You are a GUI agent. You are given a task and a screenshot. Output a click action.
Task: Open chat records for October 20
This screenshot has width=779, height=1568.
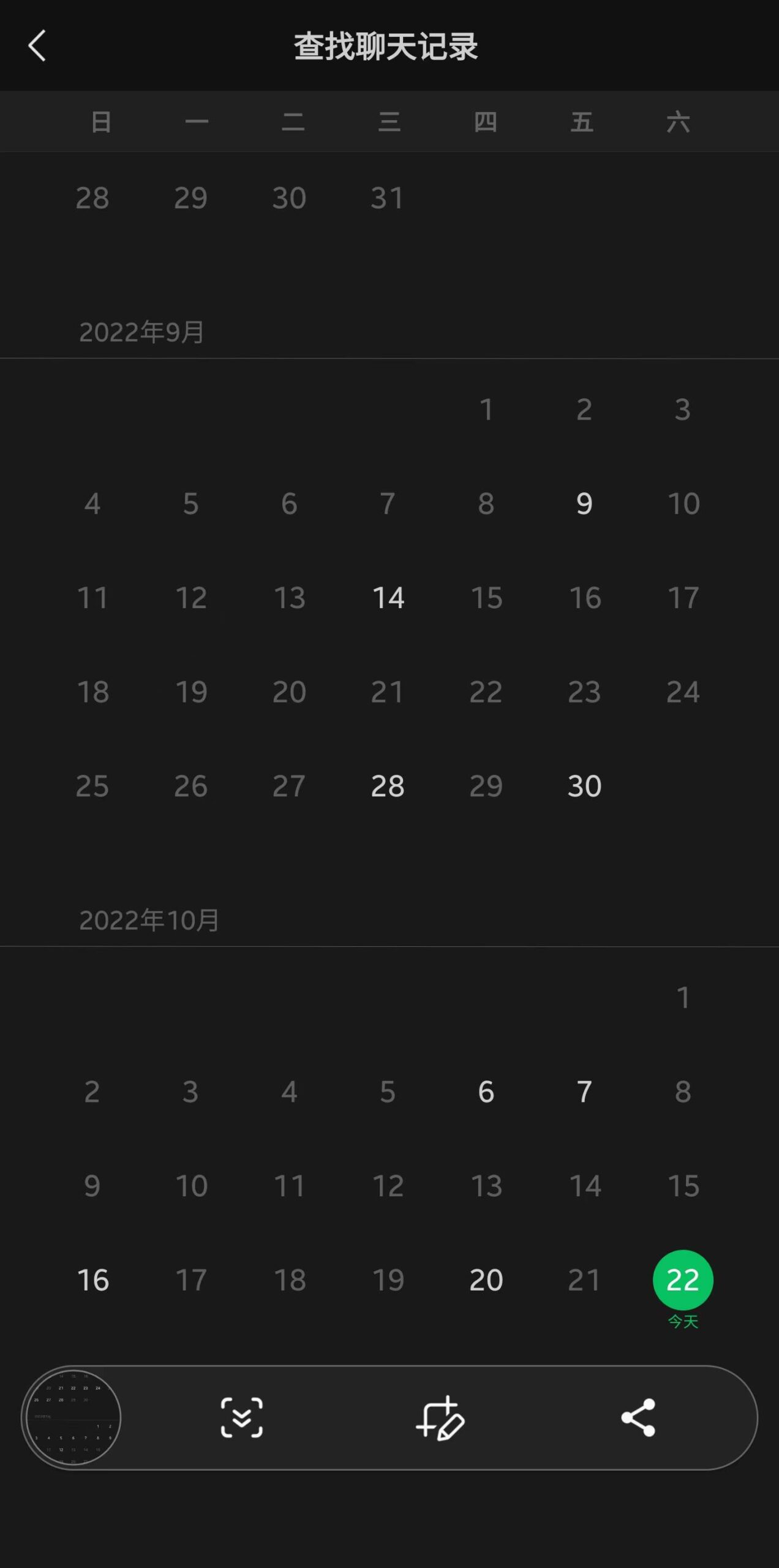[x=486, y=1280]
